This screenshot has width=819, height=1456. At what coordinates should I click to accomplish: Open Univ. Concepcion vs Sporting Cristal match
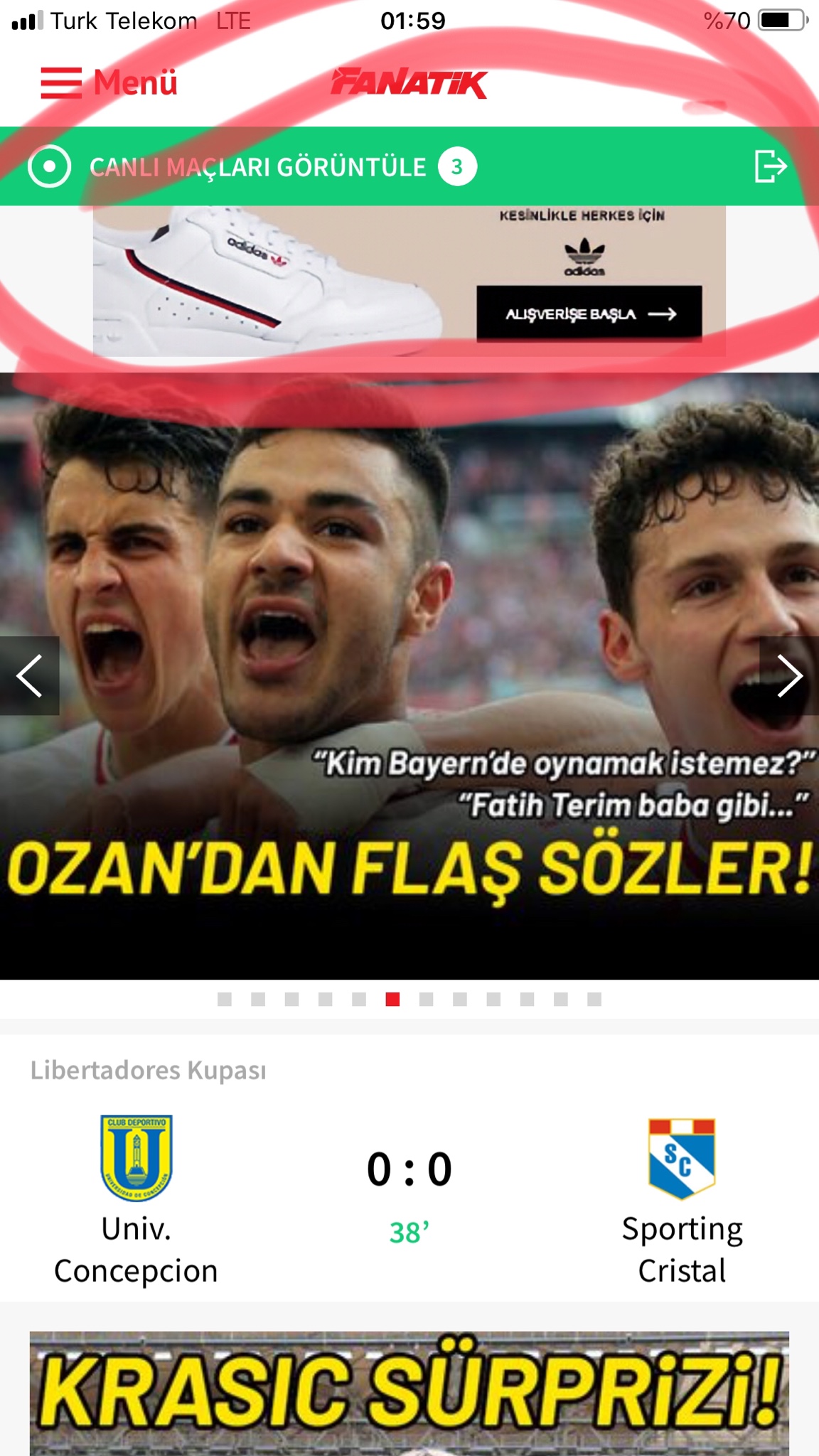[x=409, y=1180]
